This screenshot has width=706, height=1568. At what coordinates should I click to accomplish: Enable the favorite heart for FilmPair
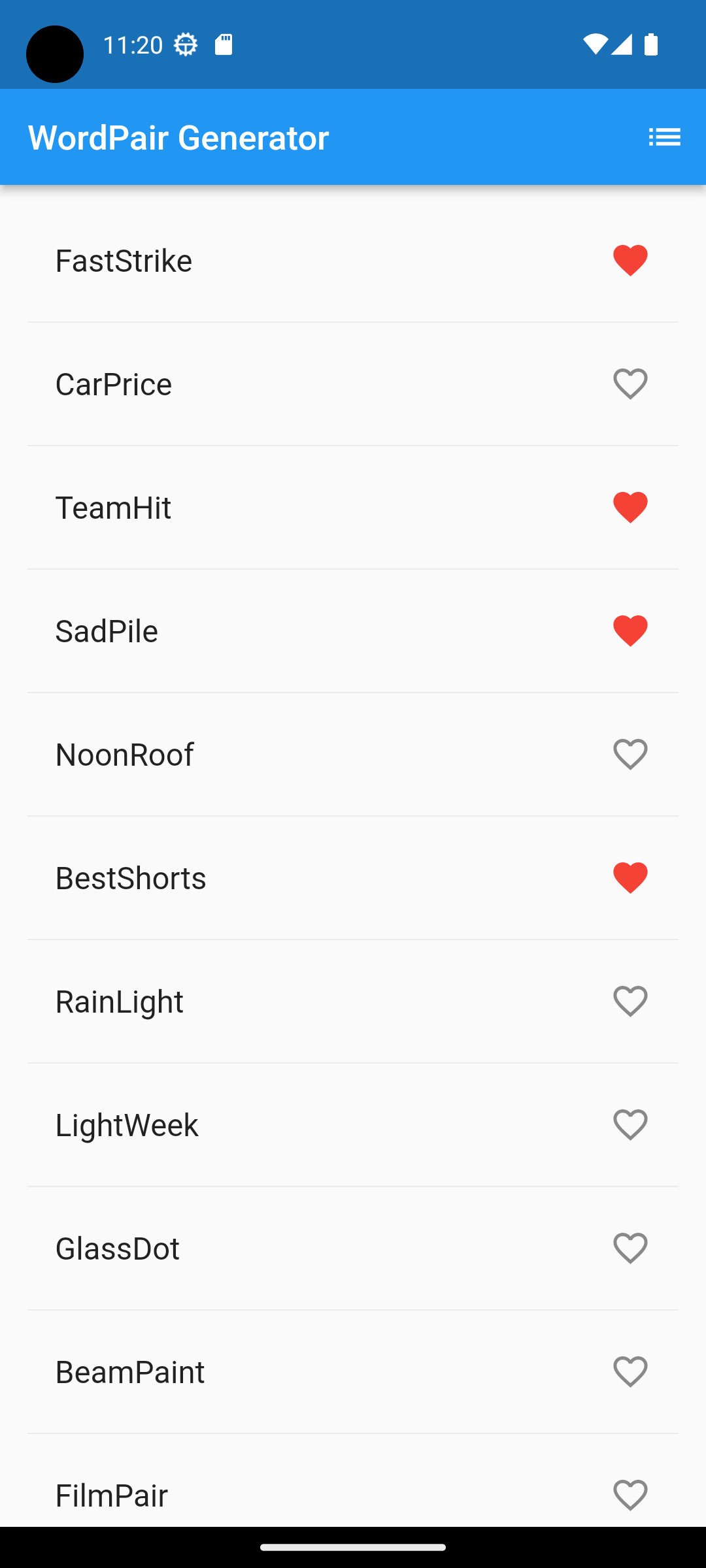(630, 1494)
